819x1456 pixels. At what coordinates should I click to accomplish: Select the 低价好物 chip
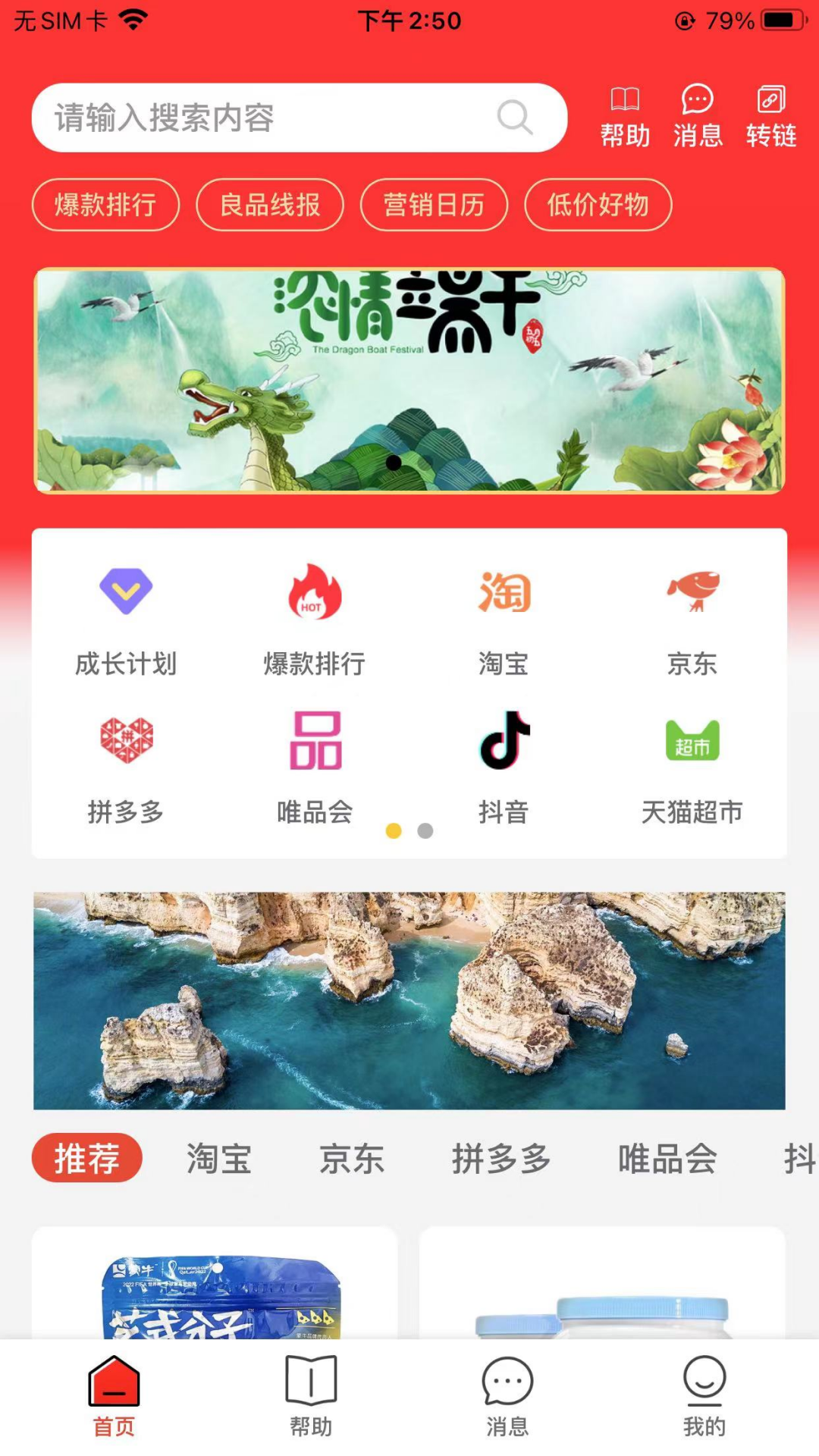[x=598, y=205]
